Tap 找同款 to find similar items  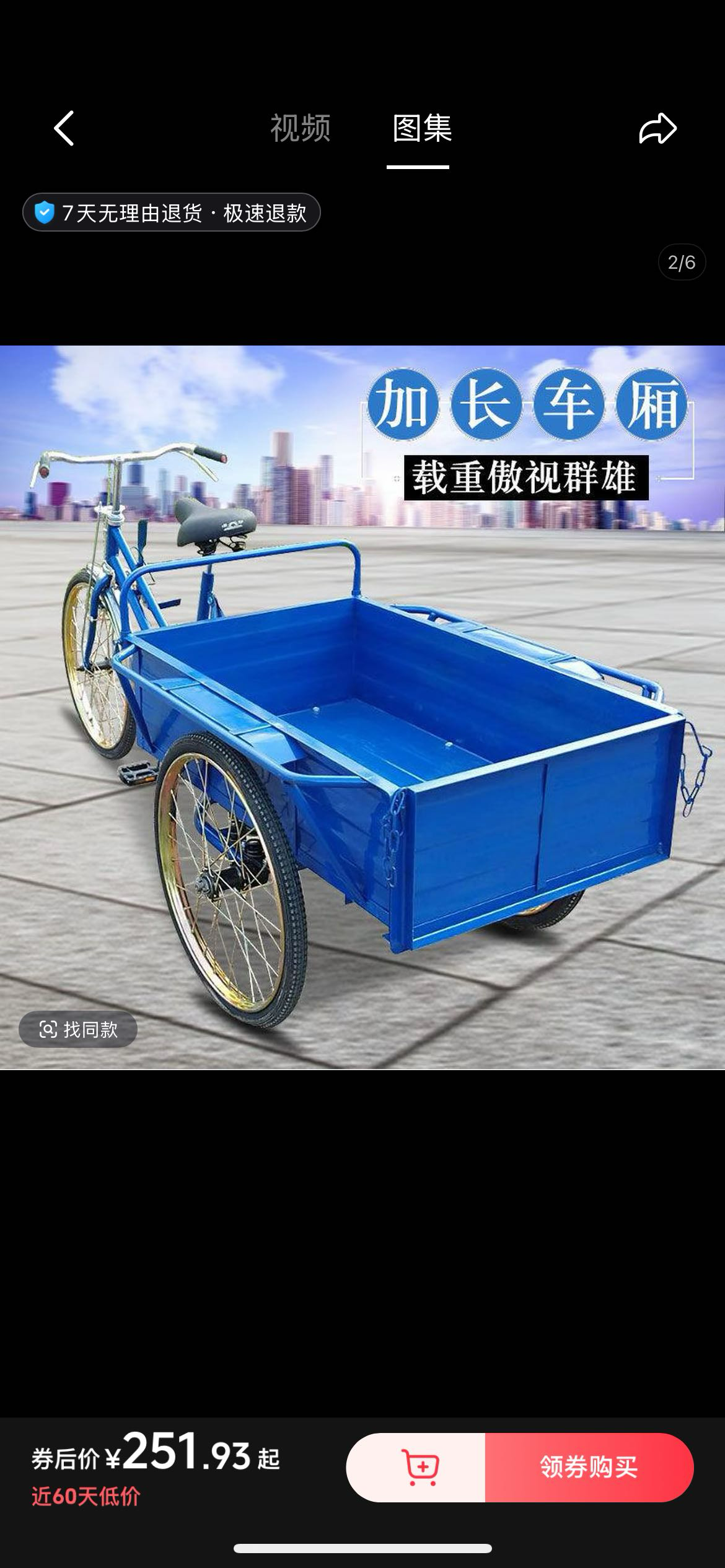click(x=78, y=1029)
